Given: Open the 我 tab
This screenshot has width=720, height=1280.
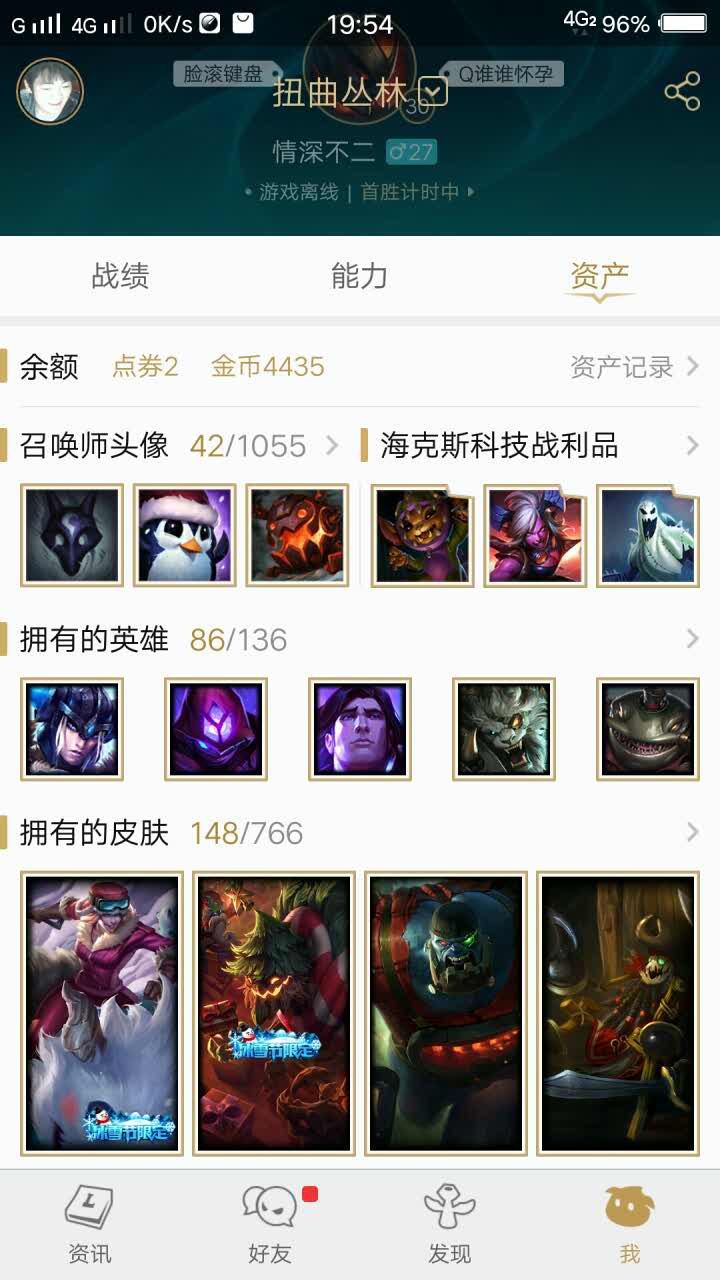Looking at the screenshot, I should coord(629,1224).
